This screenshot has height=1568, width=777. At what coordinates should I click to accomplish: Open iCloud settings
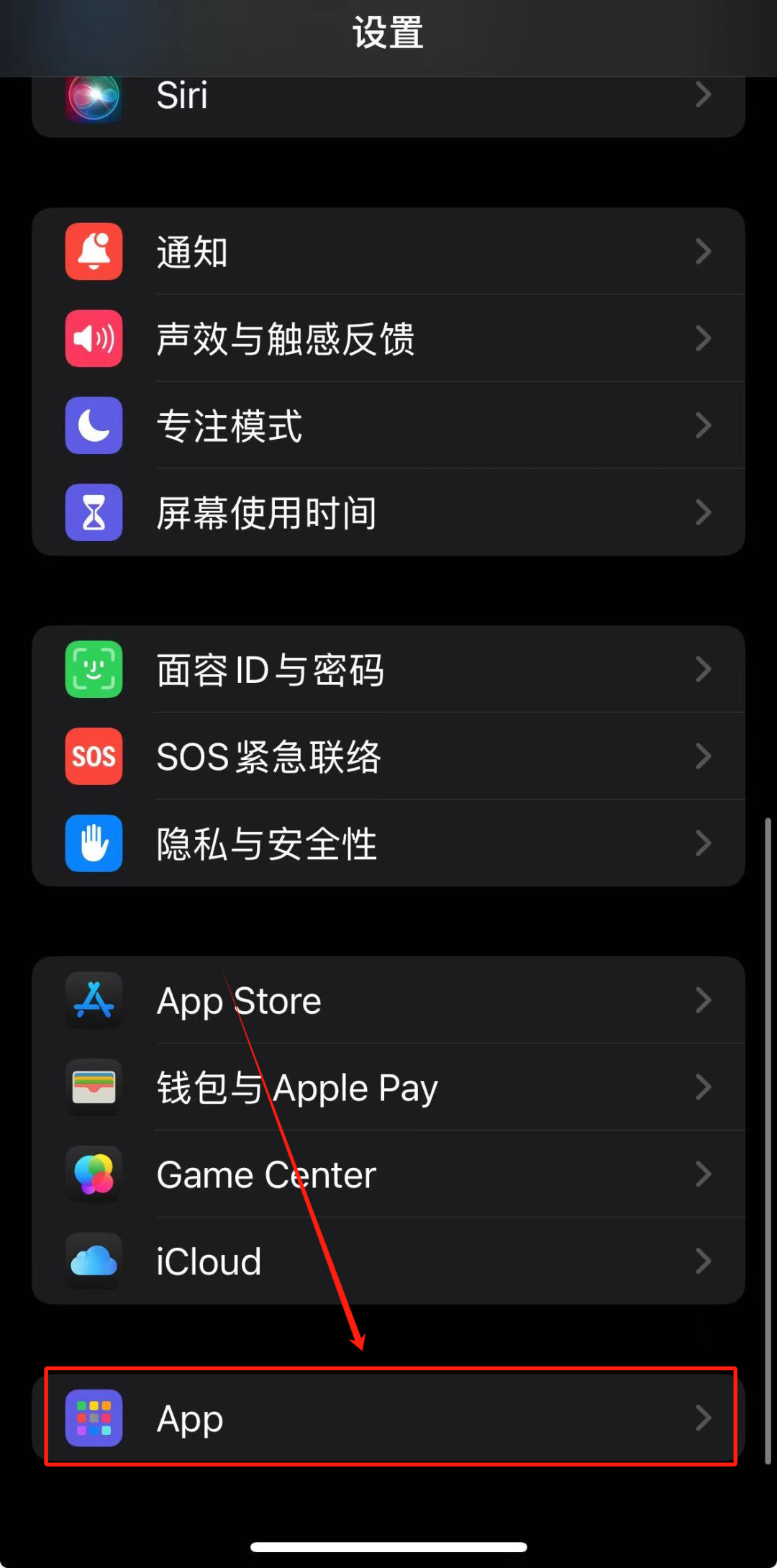388,1261
